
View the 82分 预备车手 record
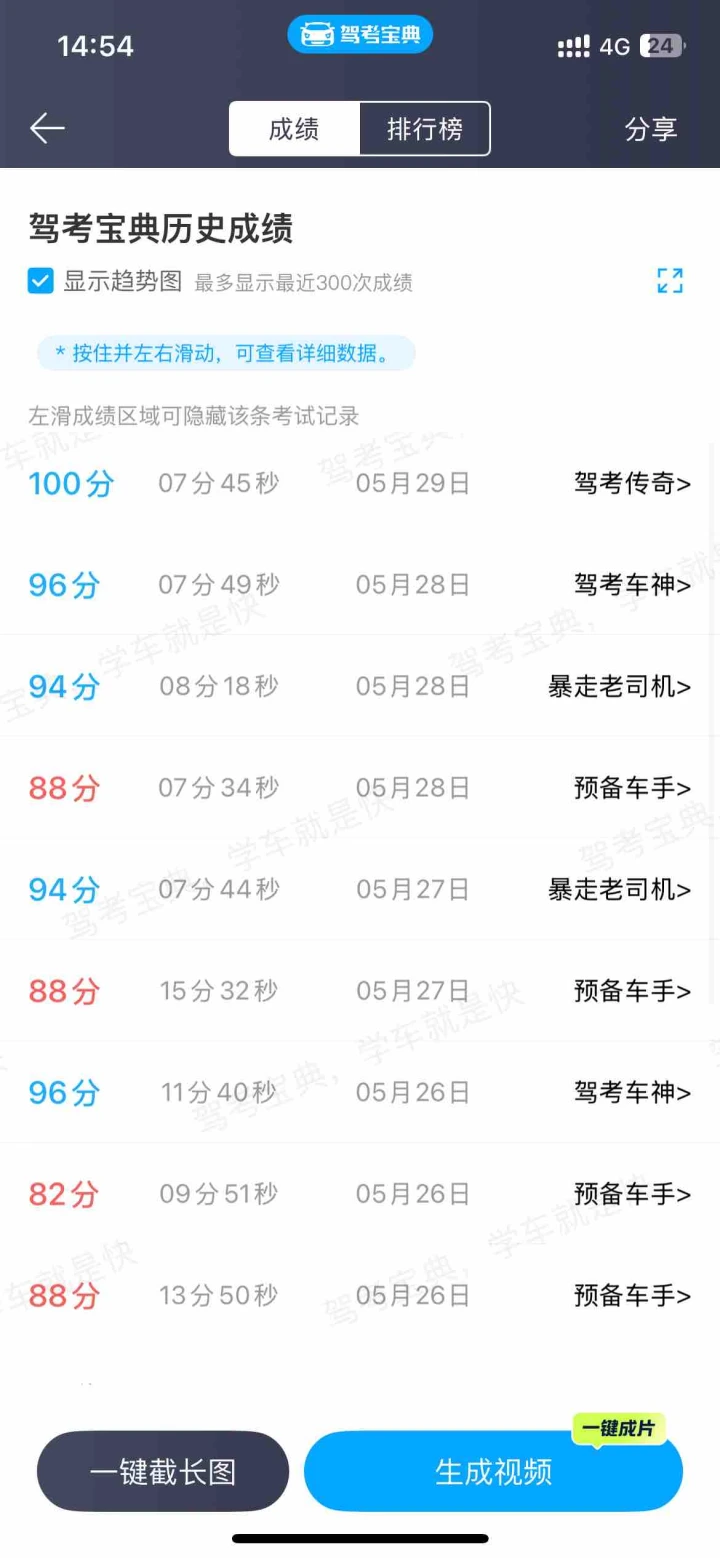tap(360, 1194)
